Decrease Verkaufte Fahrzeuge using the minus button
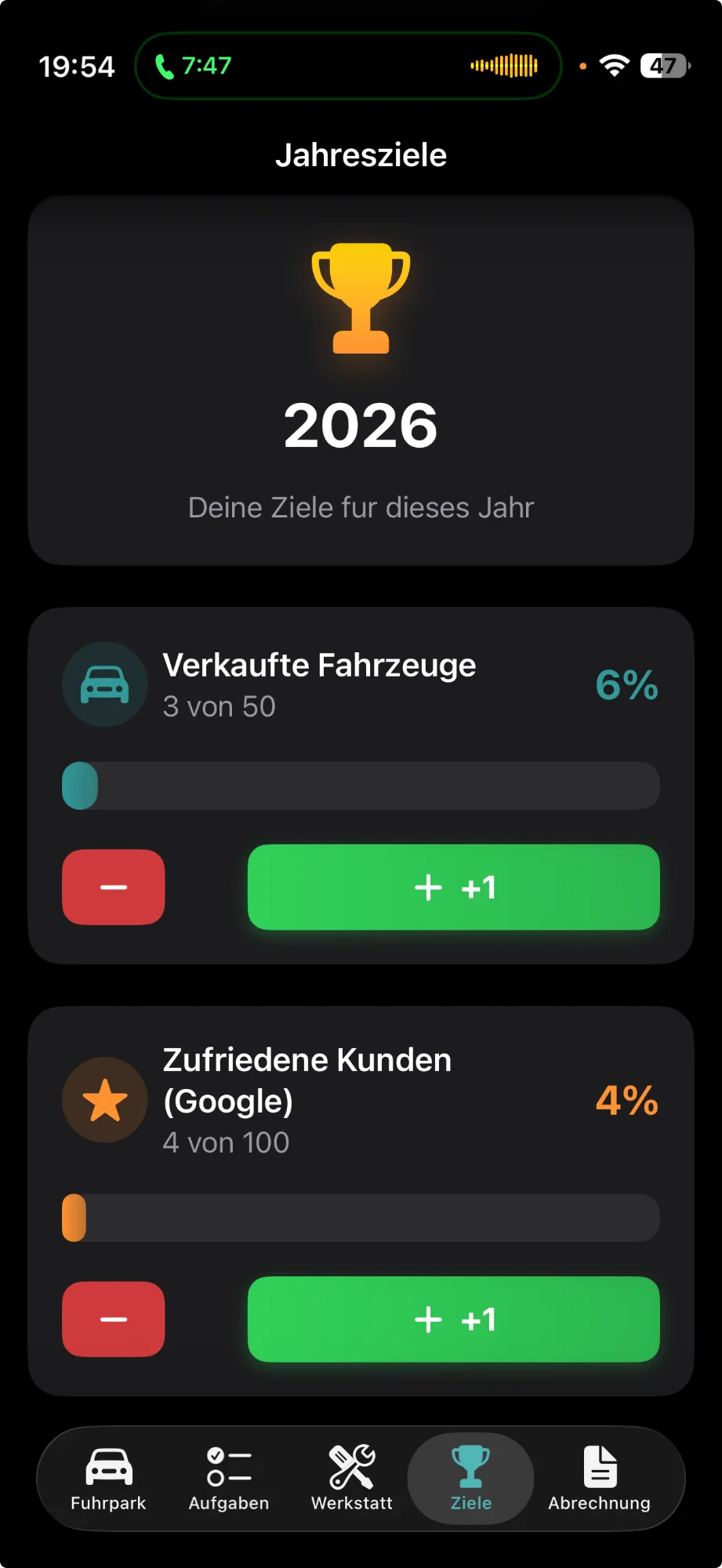The width and height of the screenshot is (722, 1568). coord(113,887)
